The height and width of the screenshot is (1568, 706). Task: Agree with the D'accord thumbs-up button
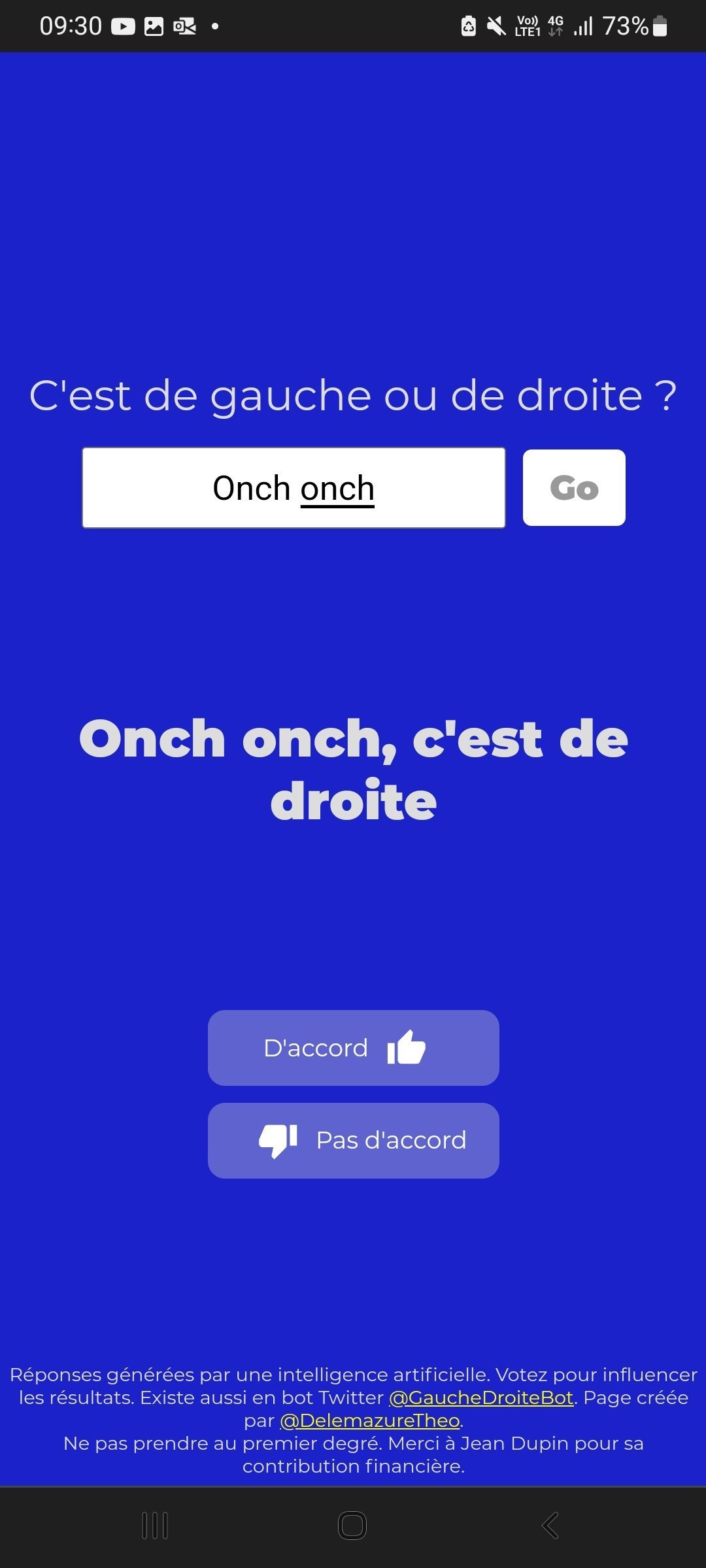point(353,1048)
